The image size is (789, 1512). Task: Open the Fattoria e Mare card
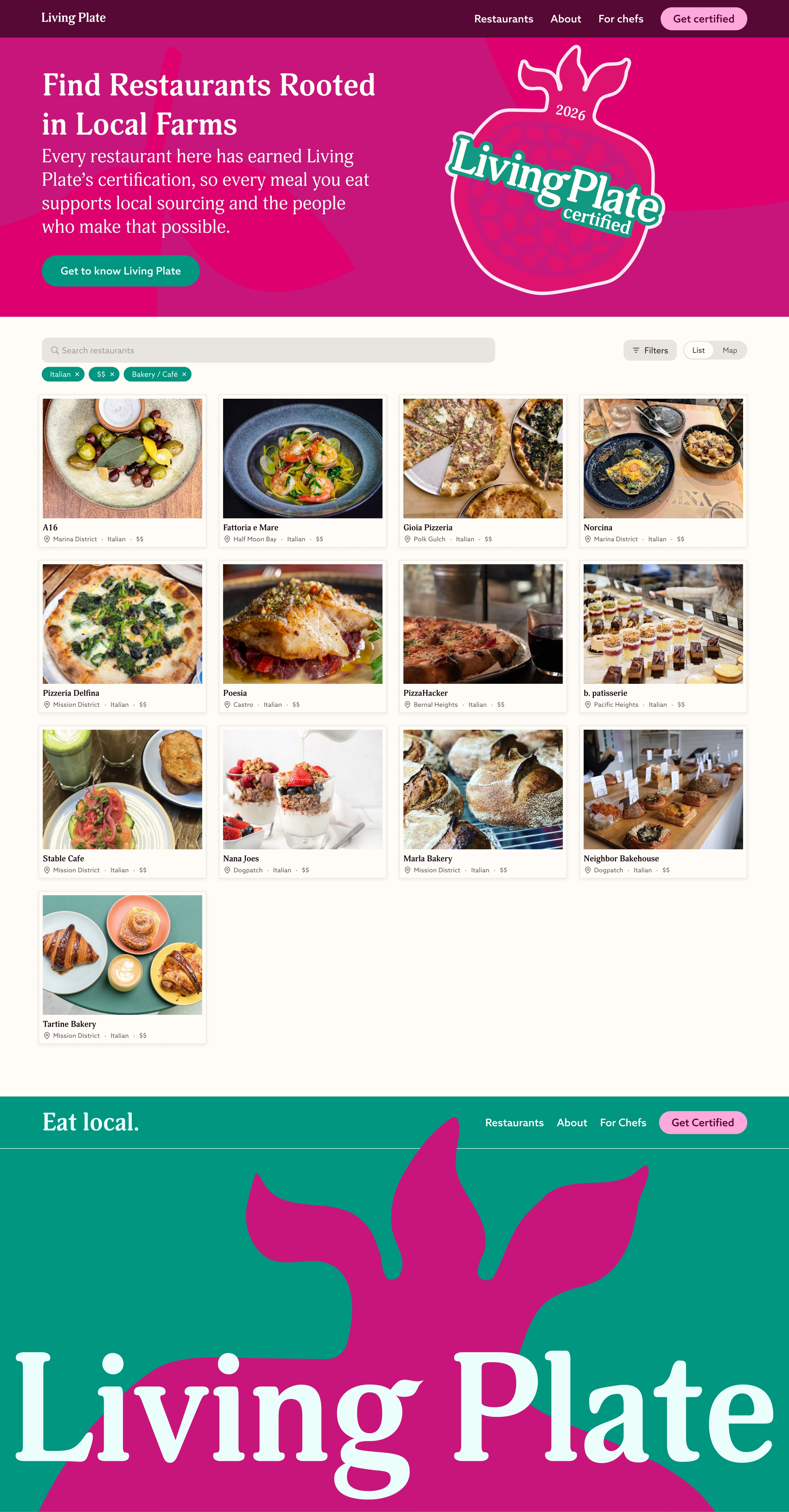302,471
